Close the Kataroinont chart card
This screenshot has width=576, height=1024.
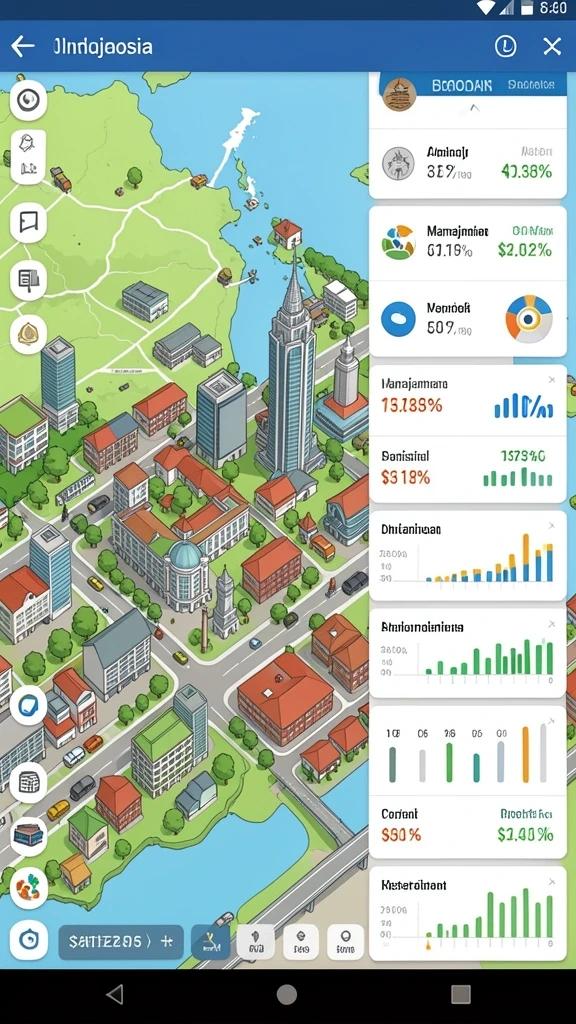(x=552, y=882)
